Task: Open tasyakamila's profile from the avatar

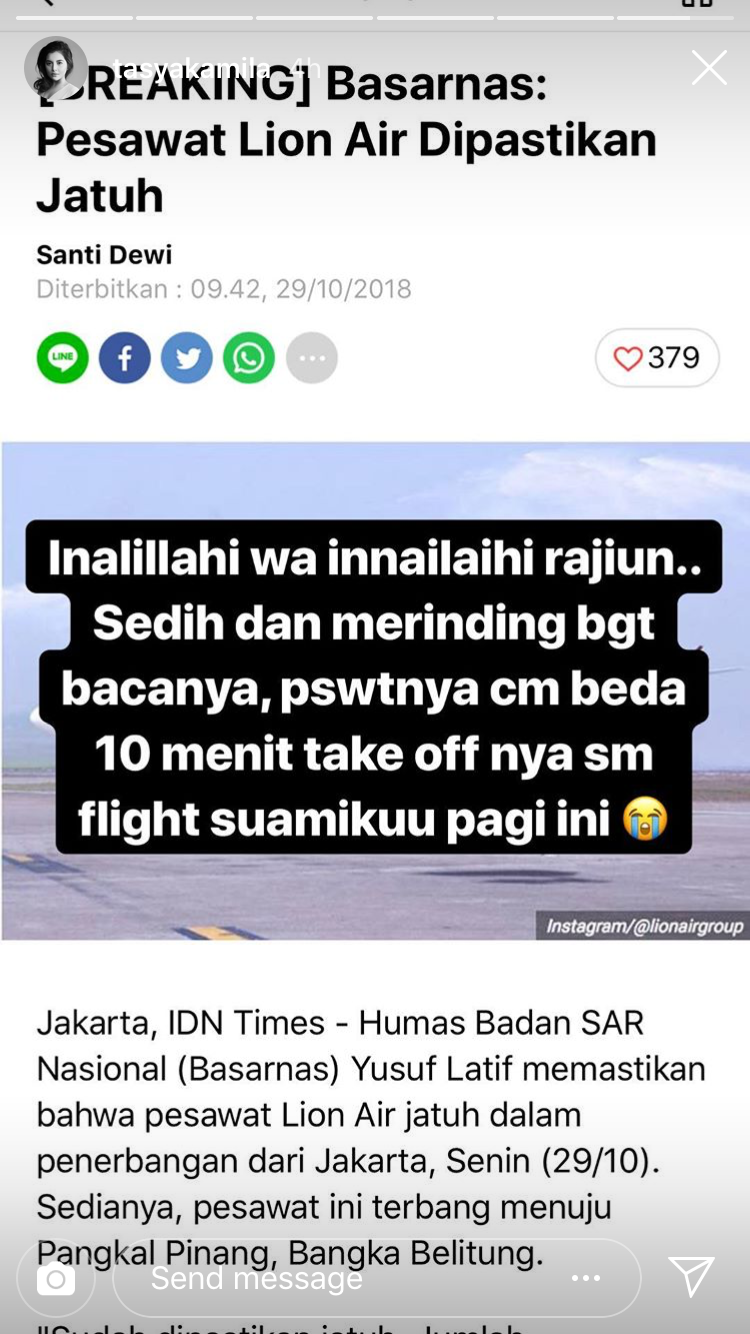Action: [56, 68]
